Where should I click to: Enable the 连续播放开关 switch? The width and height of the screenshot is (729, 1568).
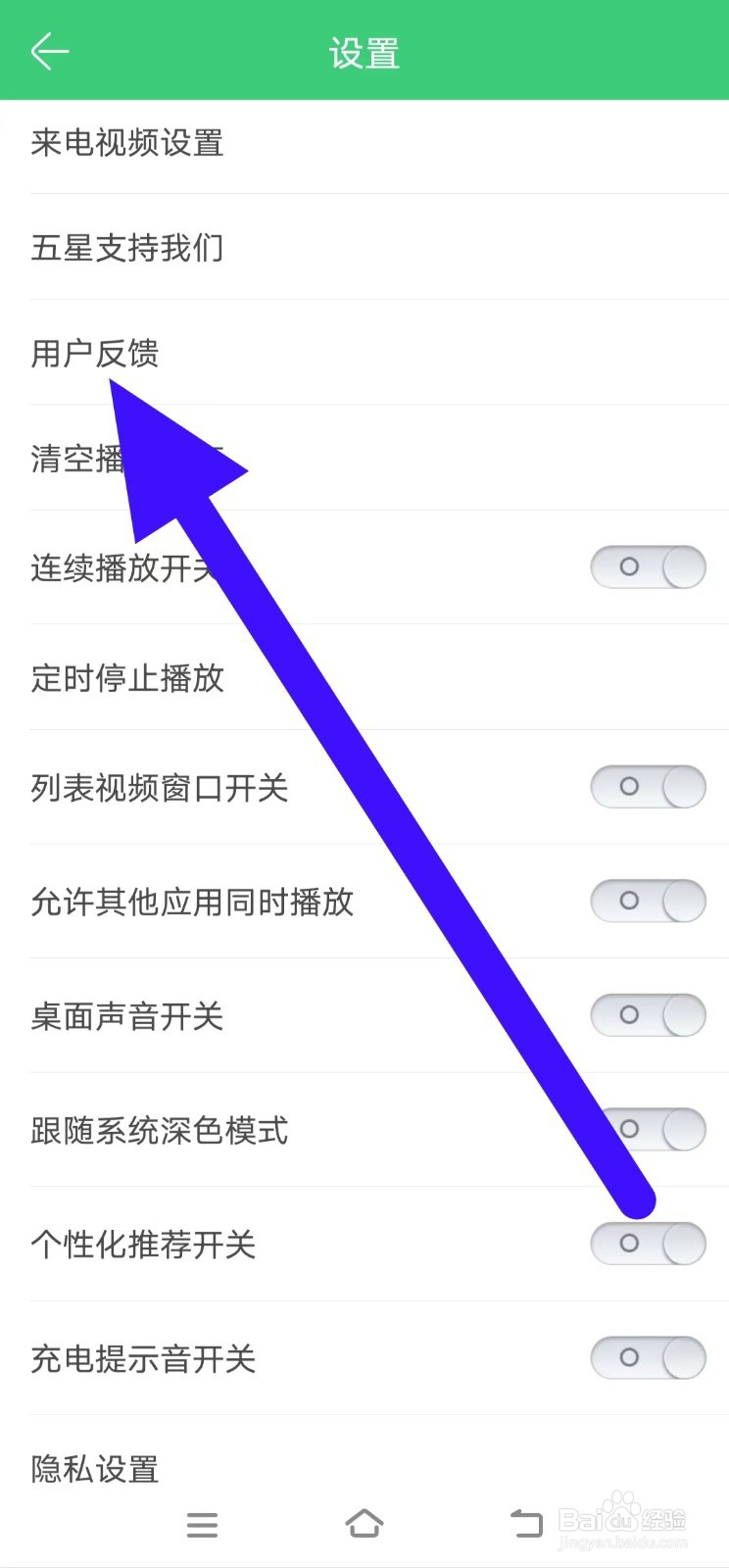click(x=648, y=566)
